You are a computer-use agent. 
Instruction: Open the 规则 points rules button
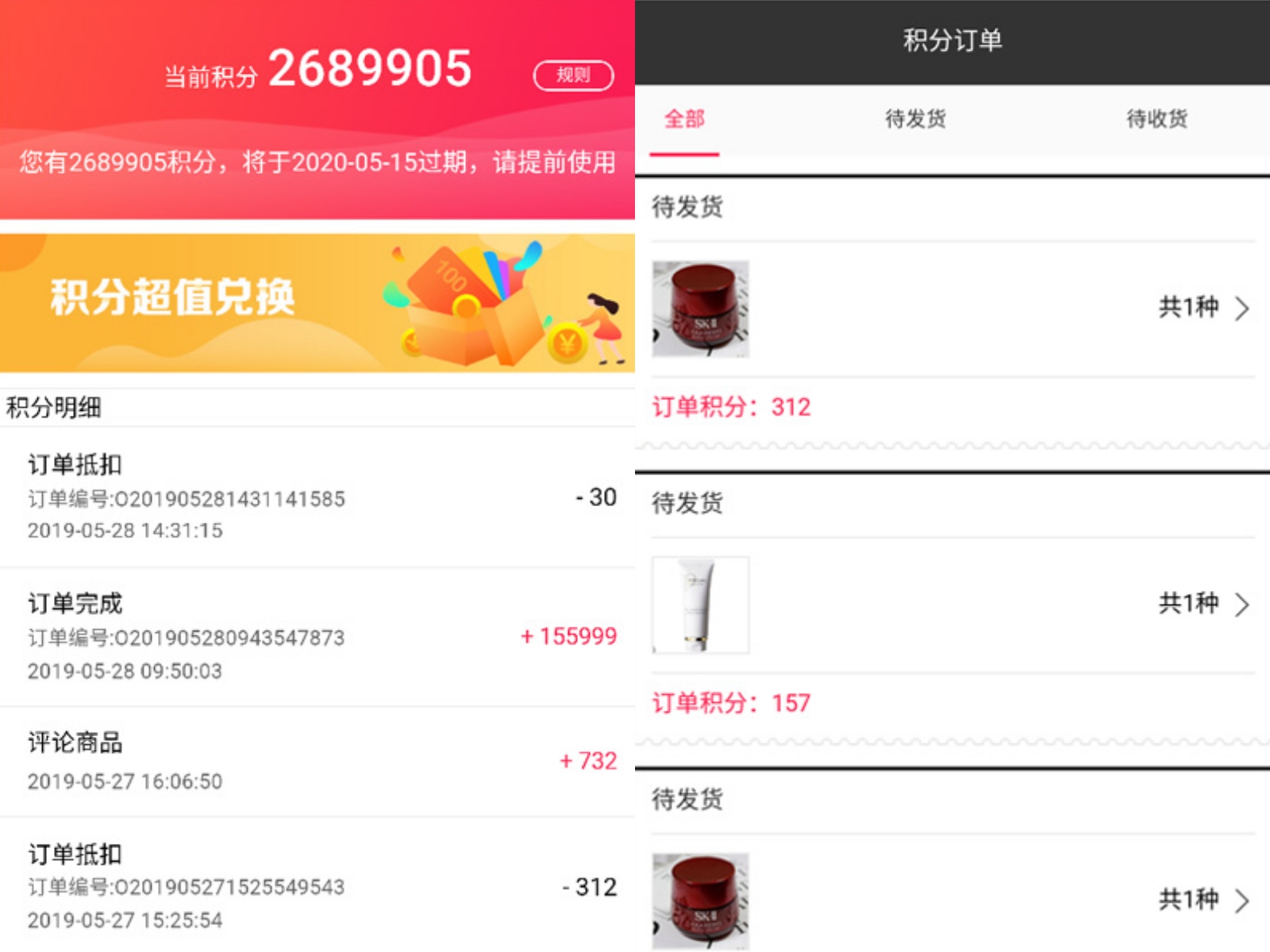coord(573,75)
